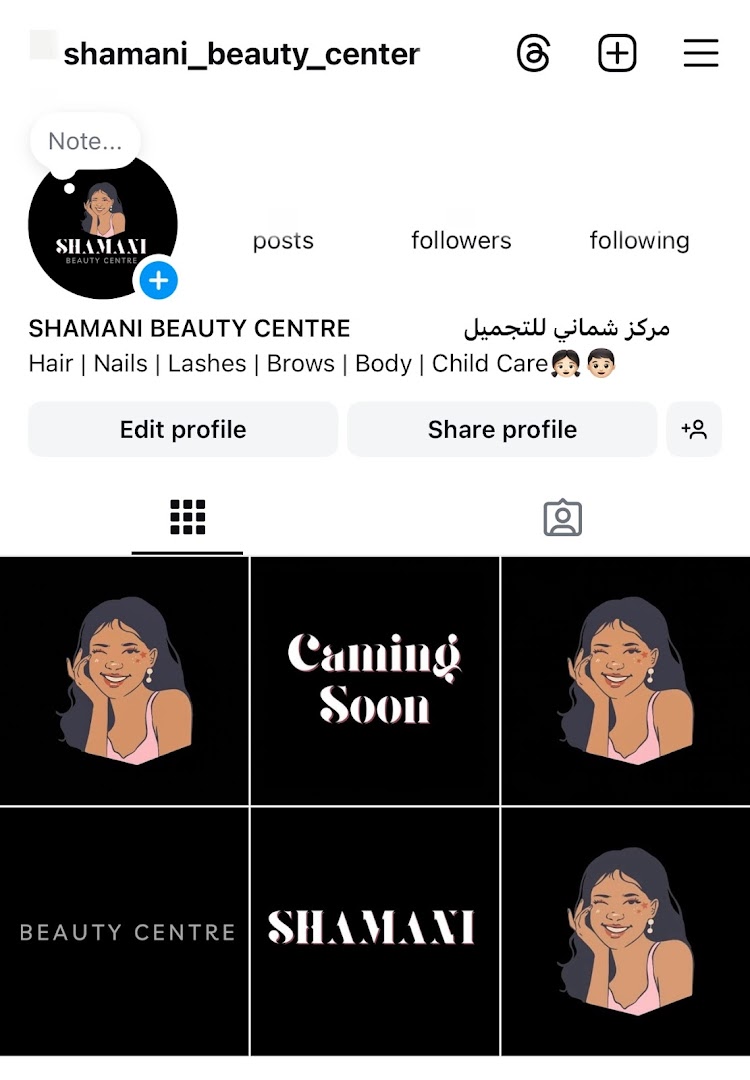Screen dimensions: 750x1080
Task: Share profile with others
Action: point(502,429)
